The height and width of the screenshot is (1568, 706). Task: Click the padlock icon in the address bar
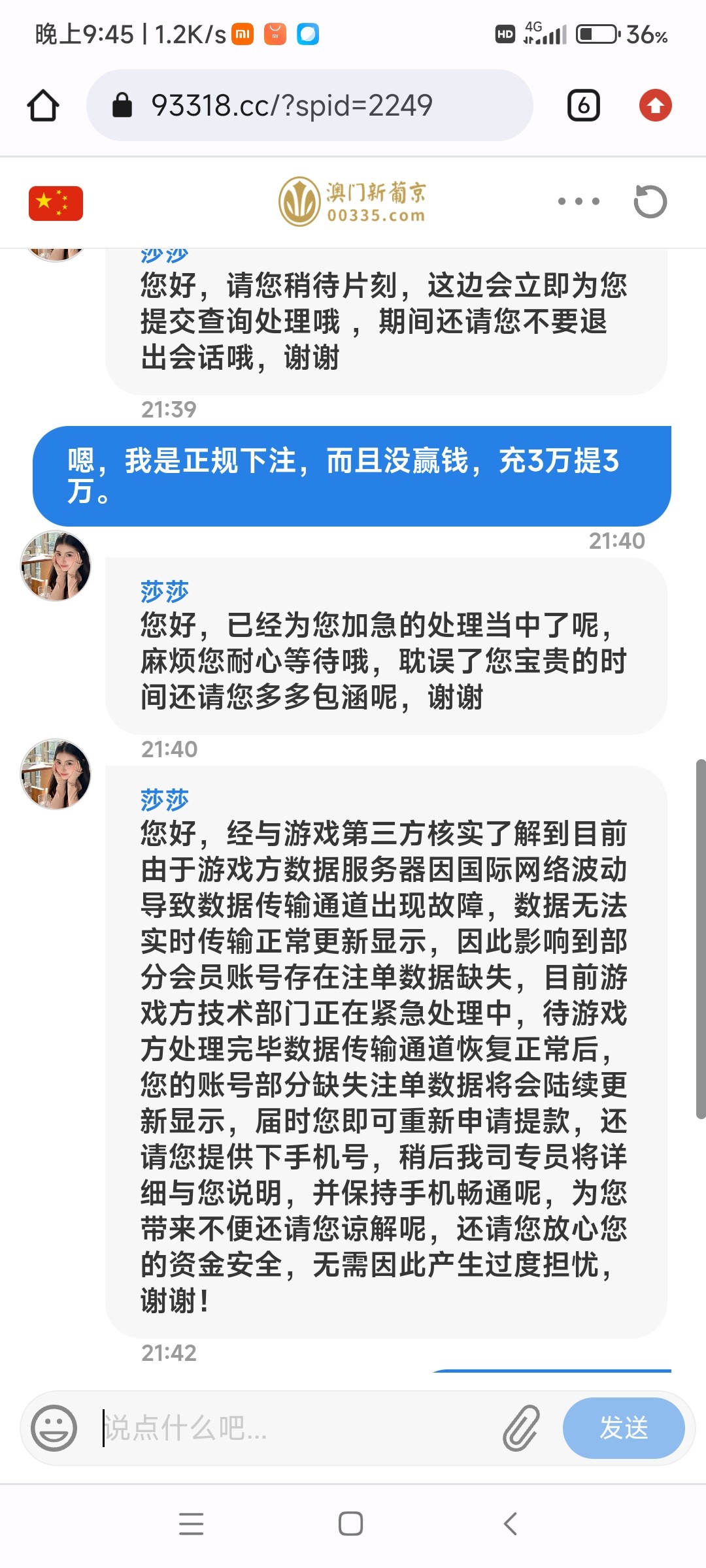pos(121,105)
